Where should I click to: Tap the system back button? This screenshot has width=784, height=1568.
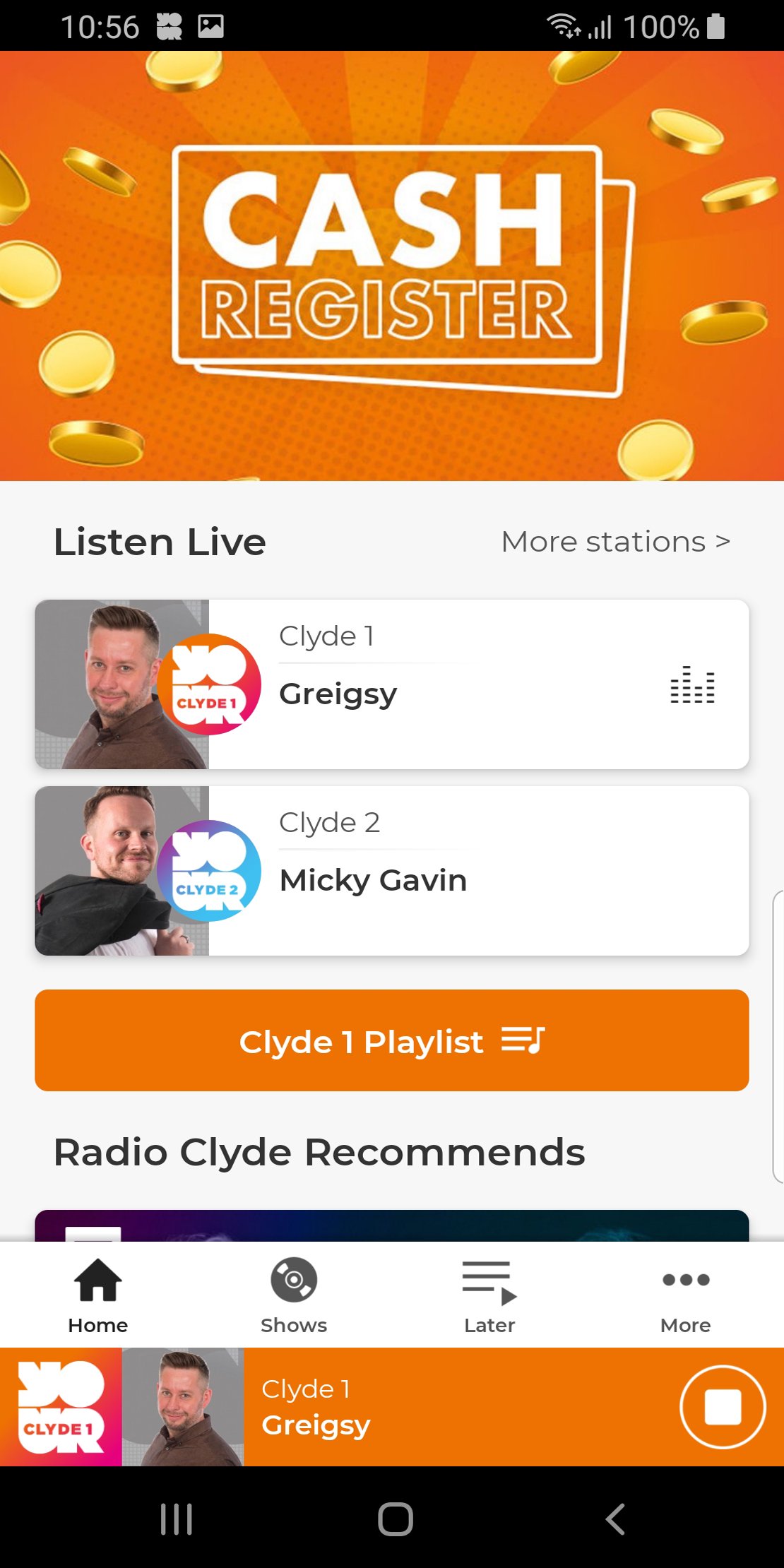point(614,1519)
